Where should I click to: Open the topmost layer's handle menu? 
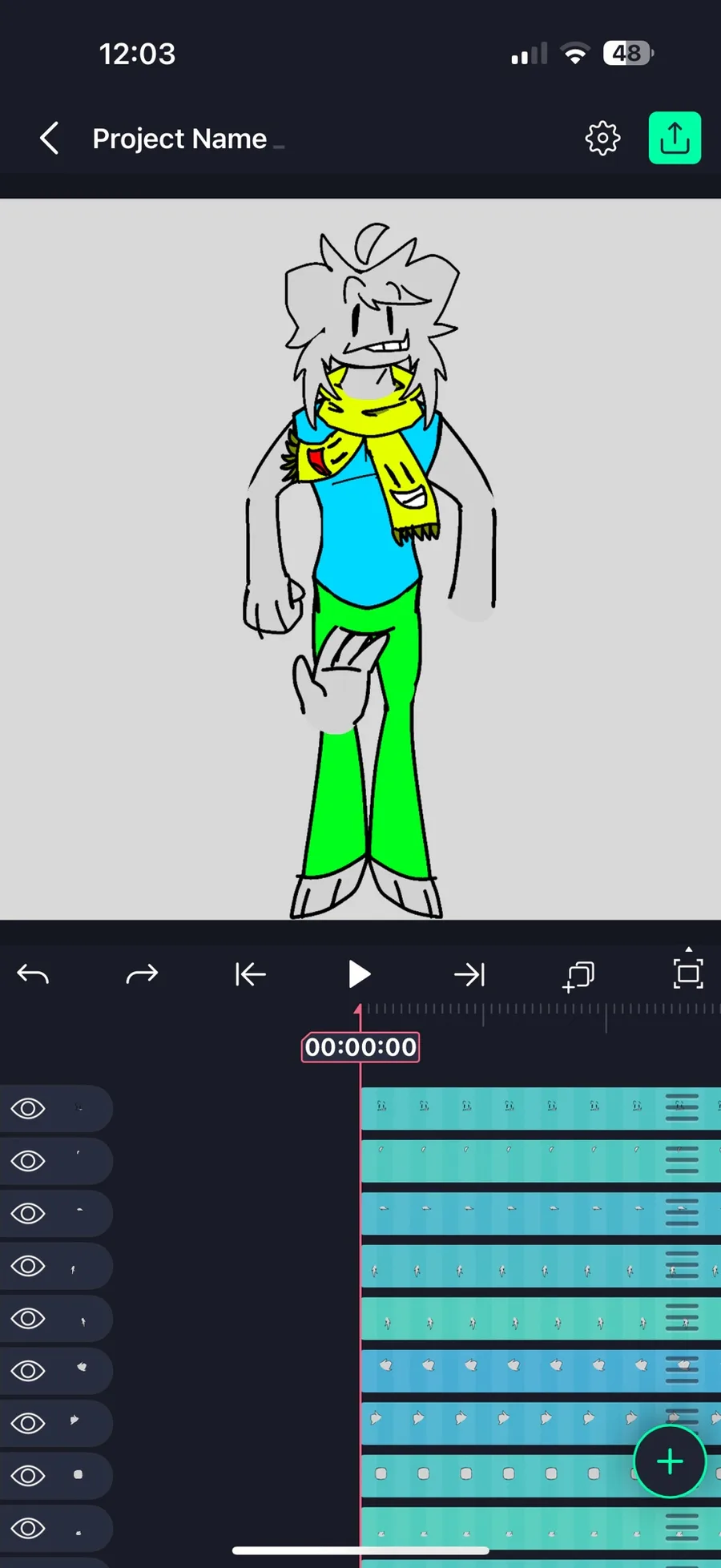pos(682,1108)
